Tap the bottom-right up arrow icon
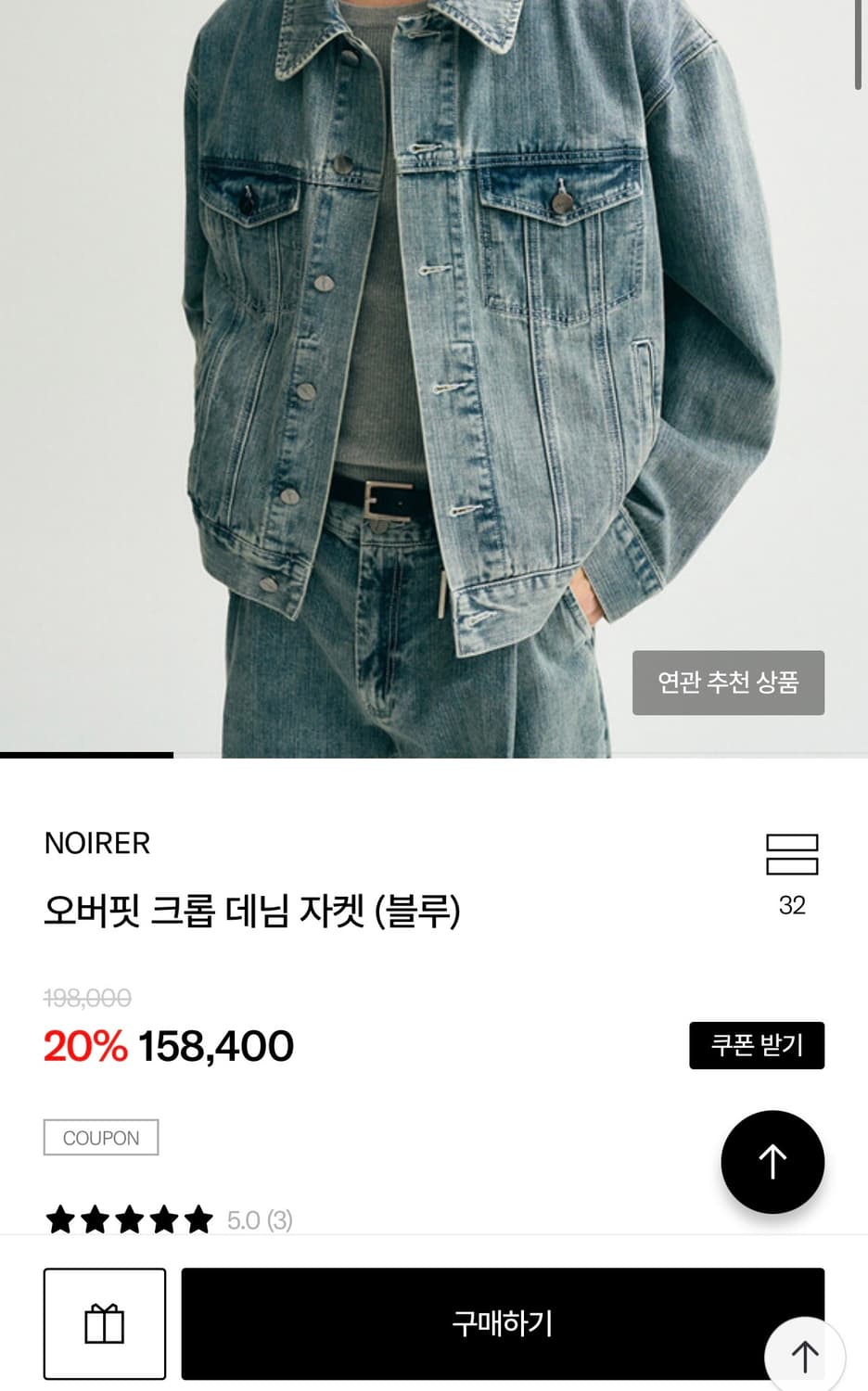 [x=803, y=1354]
